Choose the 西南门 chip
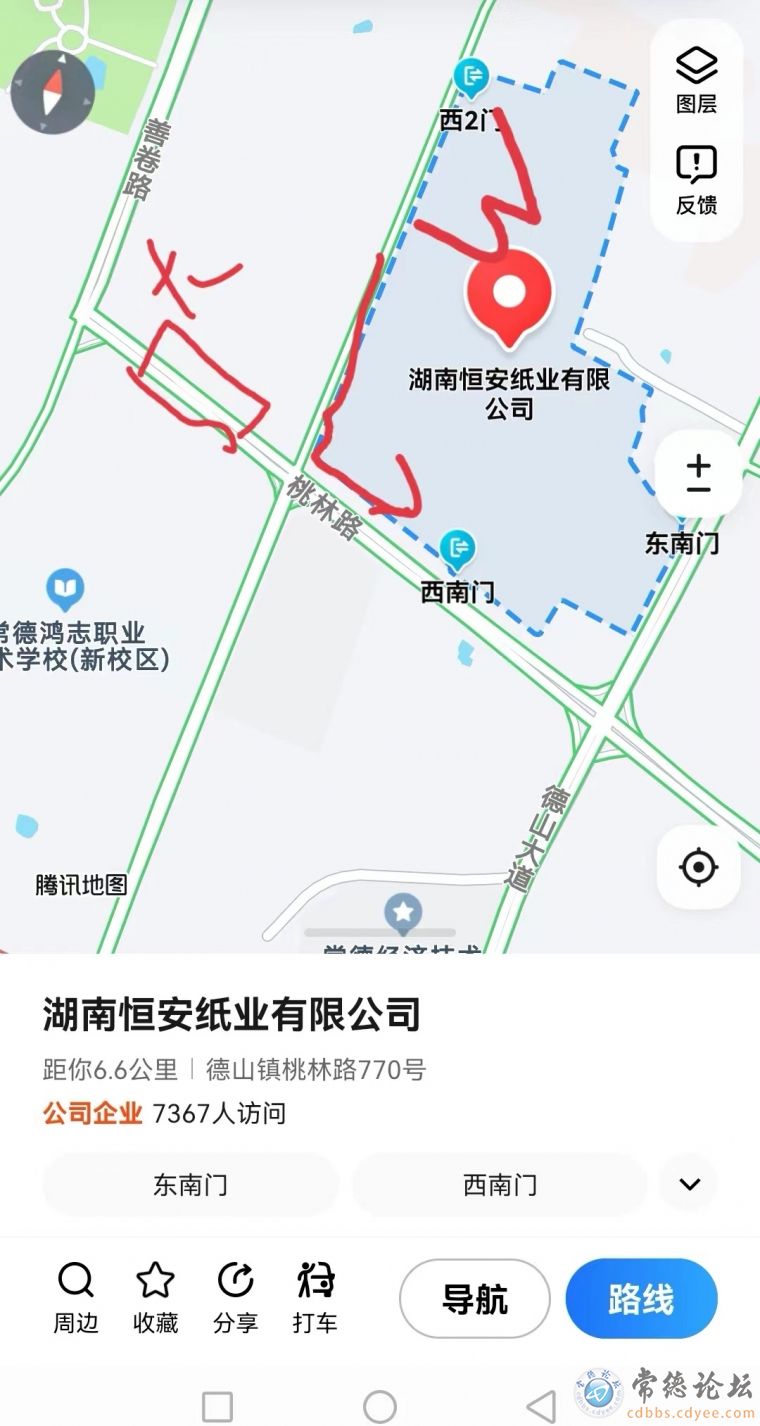760x1426 pixels. tap(499, 1185)
